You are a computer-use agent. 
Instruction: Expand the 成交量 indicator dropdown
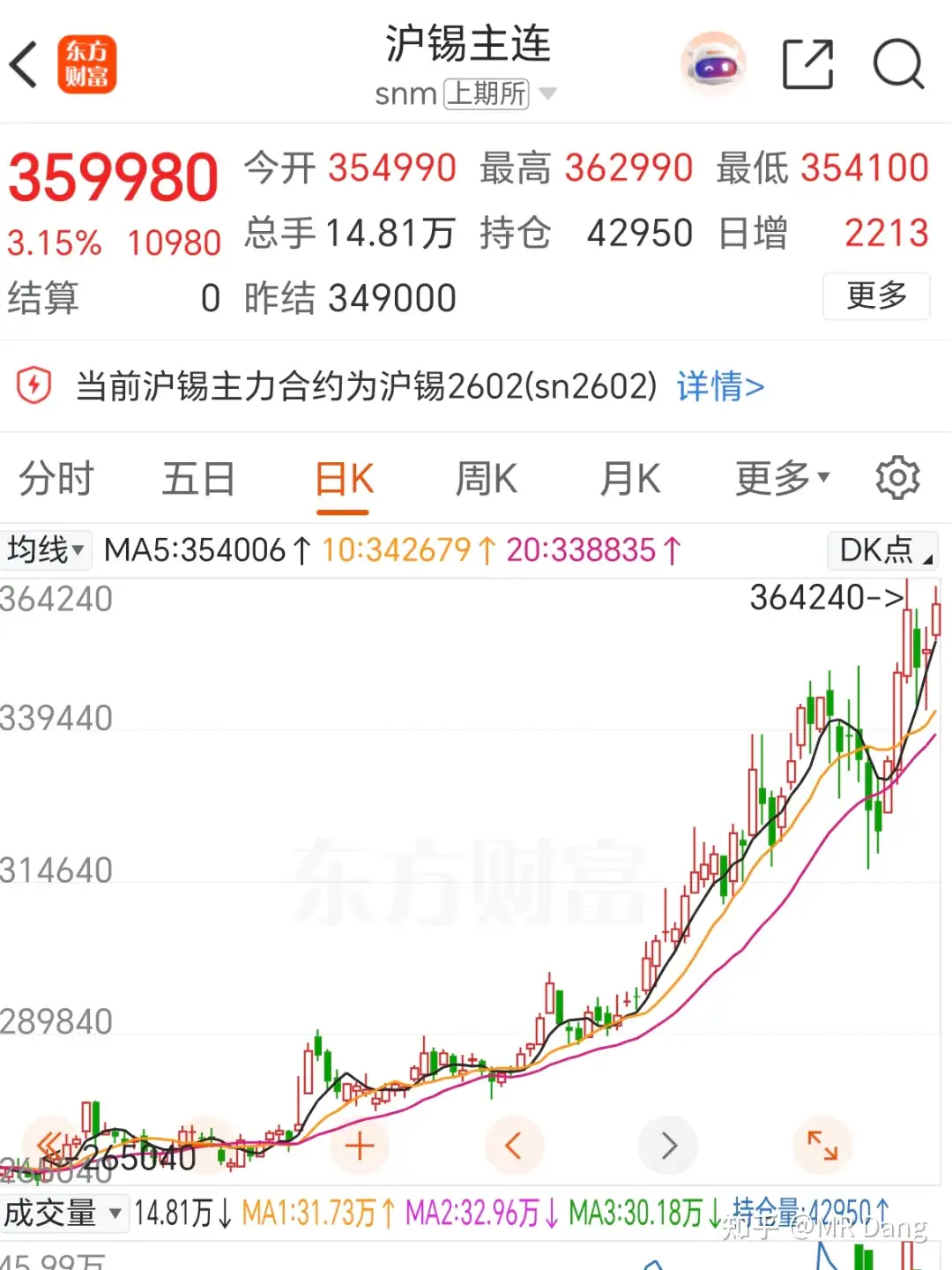[x=62, y=1213]
